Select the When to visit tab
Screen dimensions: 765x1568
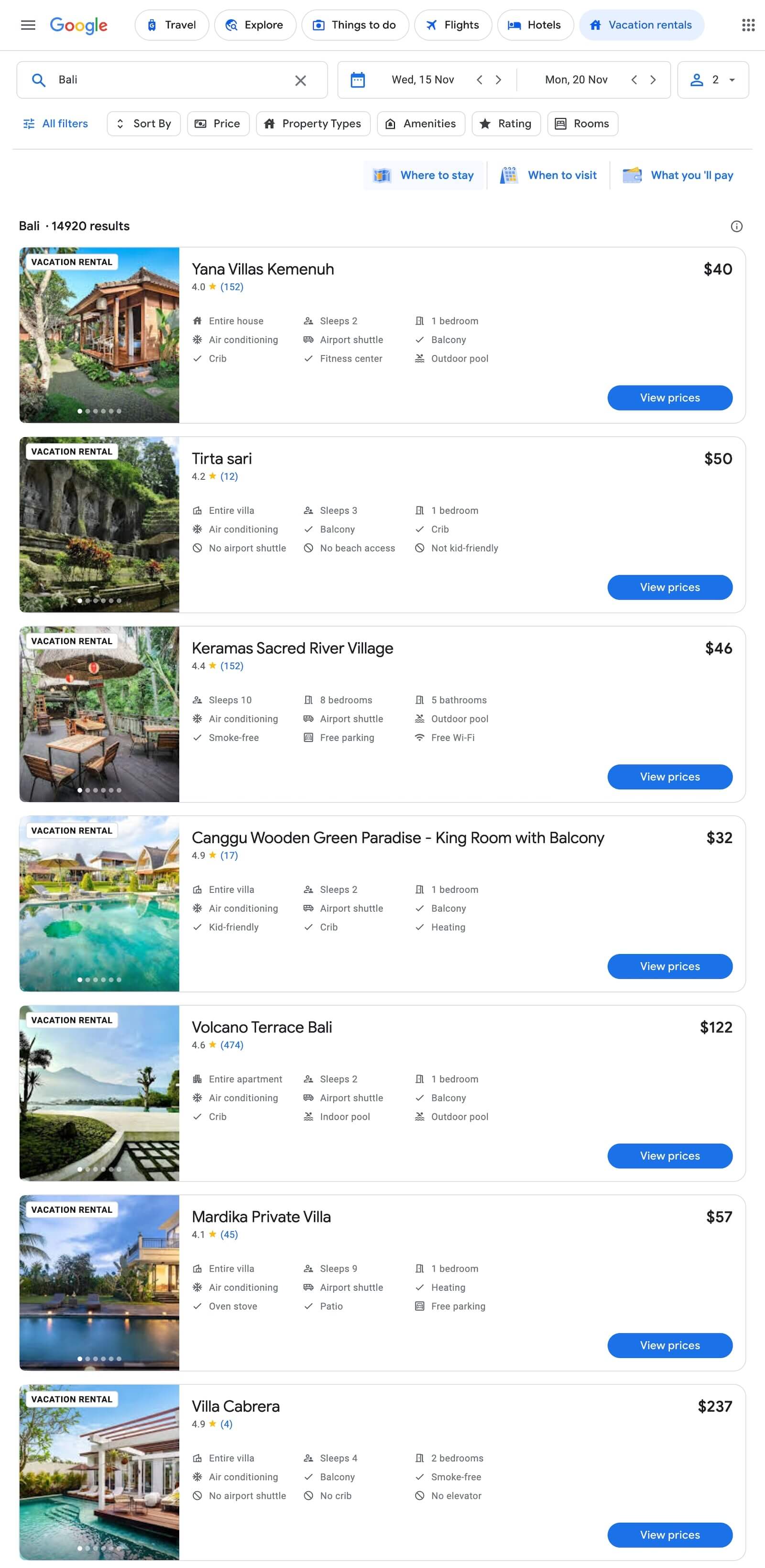[548, 175]
